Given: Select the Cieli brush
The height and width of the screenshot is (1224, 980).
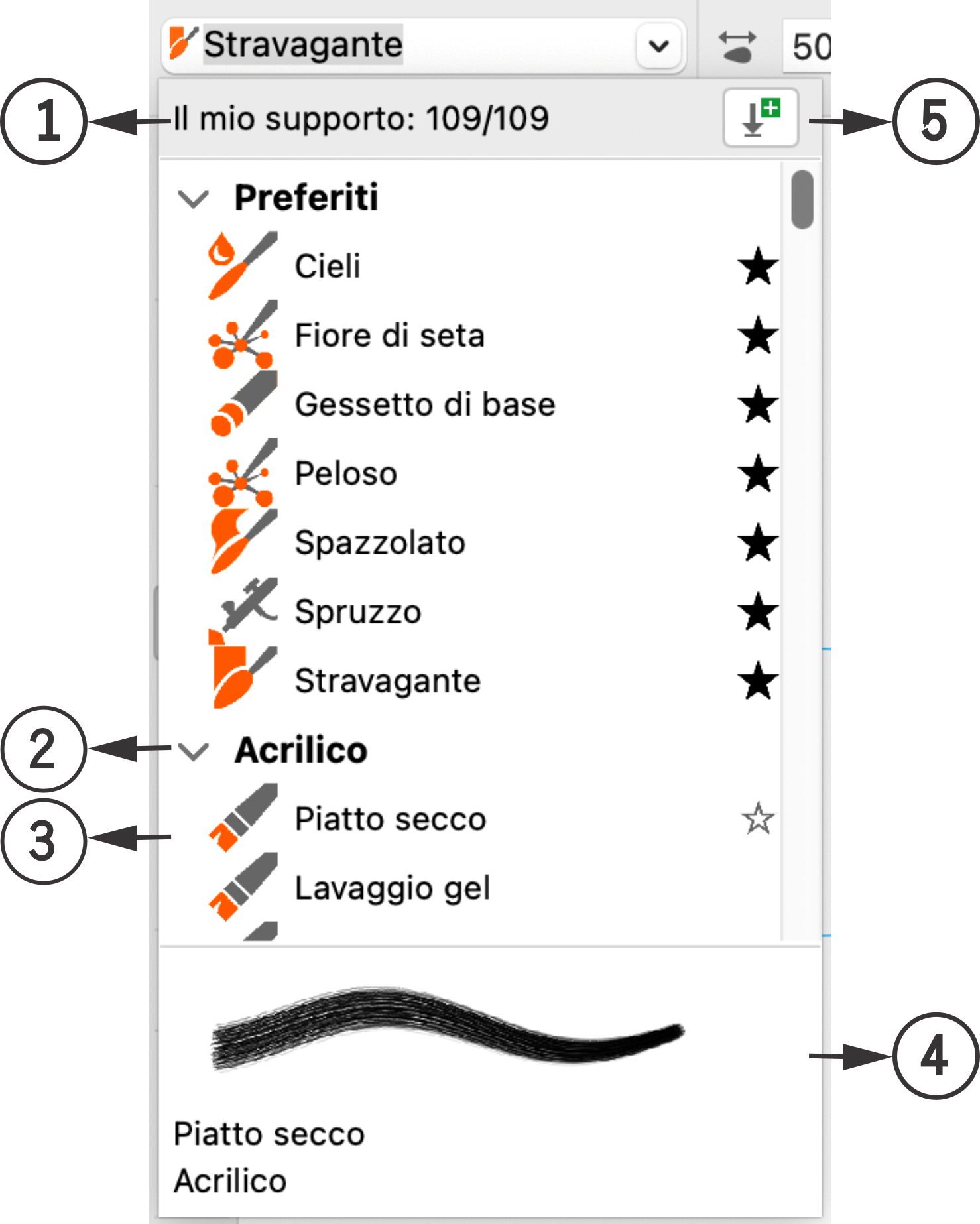Looking at the screenshot, I should 328,267.
